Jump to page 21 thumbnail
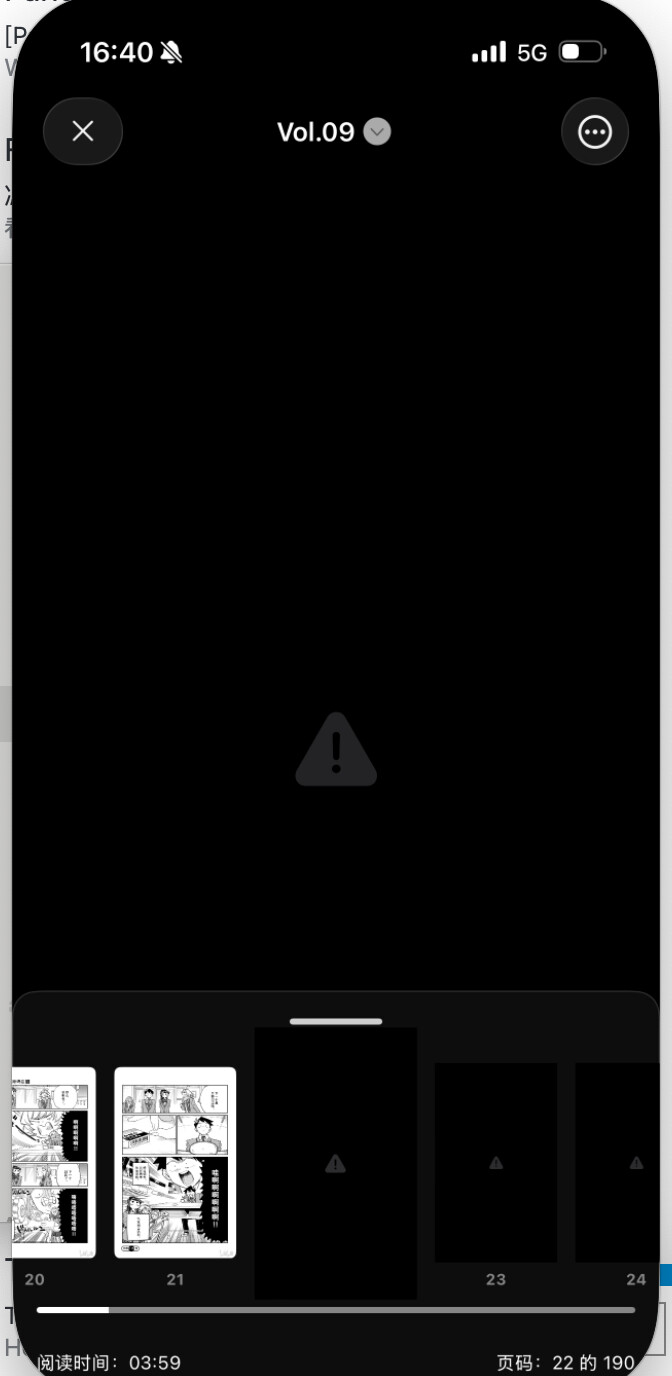This screenshot has height=1376, width=672. 175,1162
